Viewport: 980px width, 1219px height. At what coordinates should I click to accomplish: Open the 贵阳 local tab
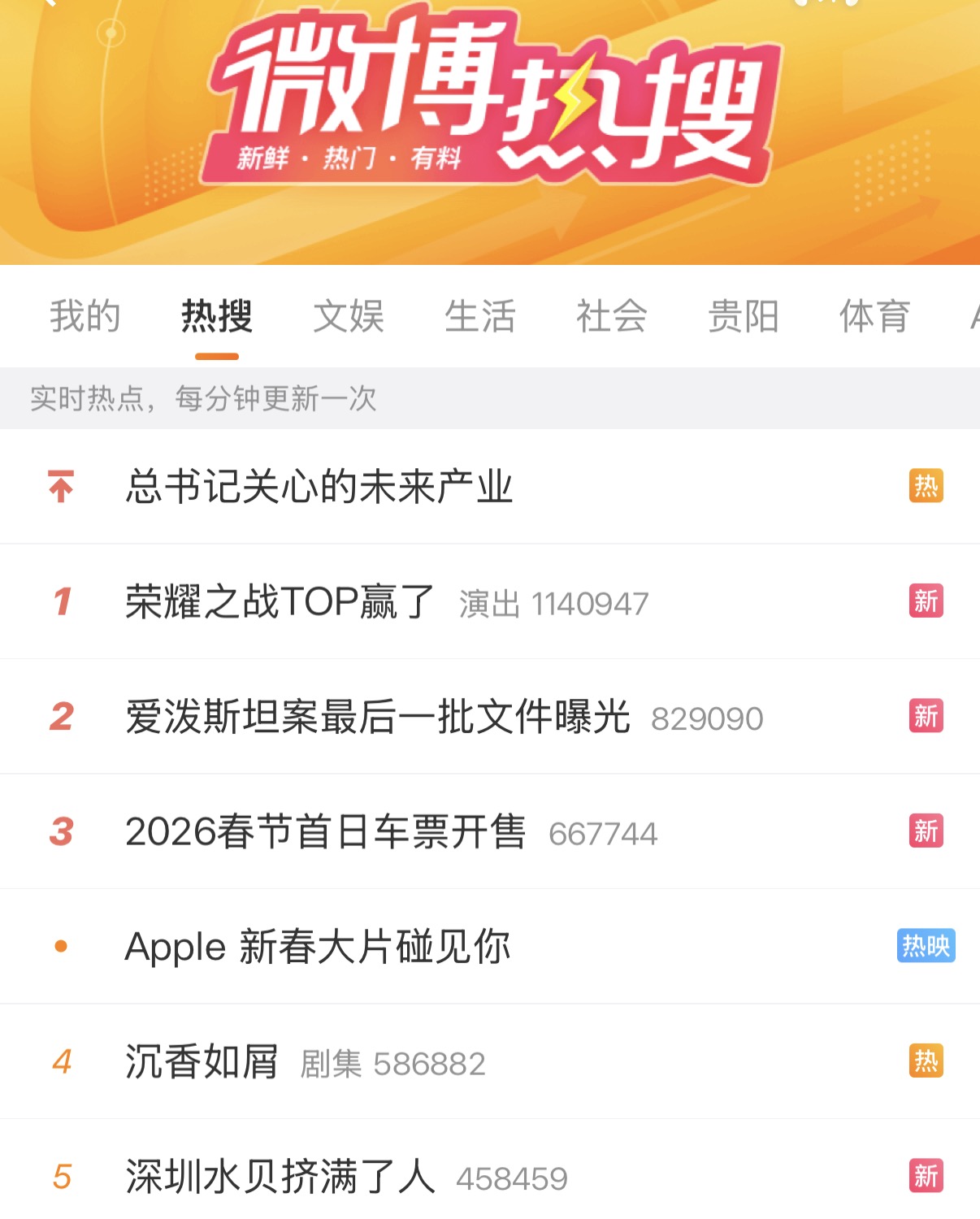pyautogui.click(x=744, y=316)
